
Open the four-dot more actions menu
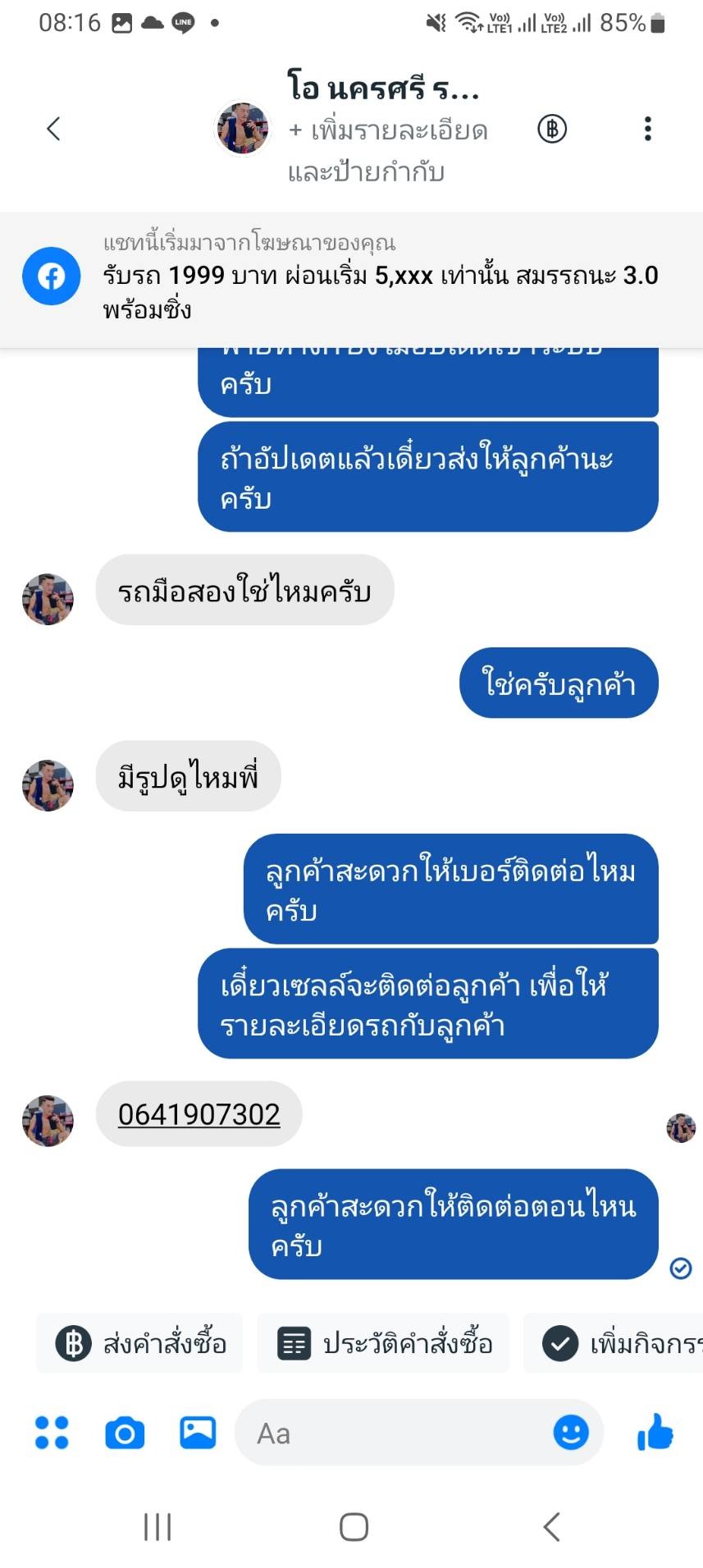click(52, 1433)
